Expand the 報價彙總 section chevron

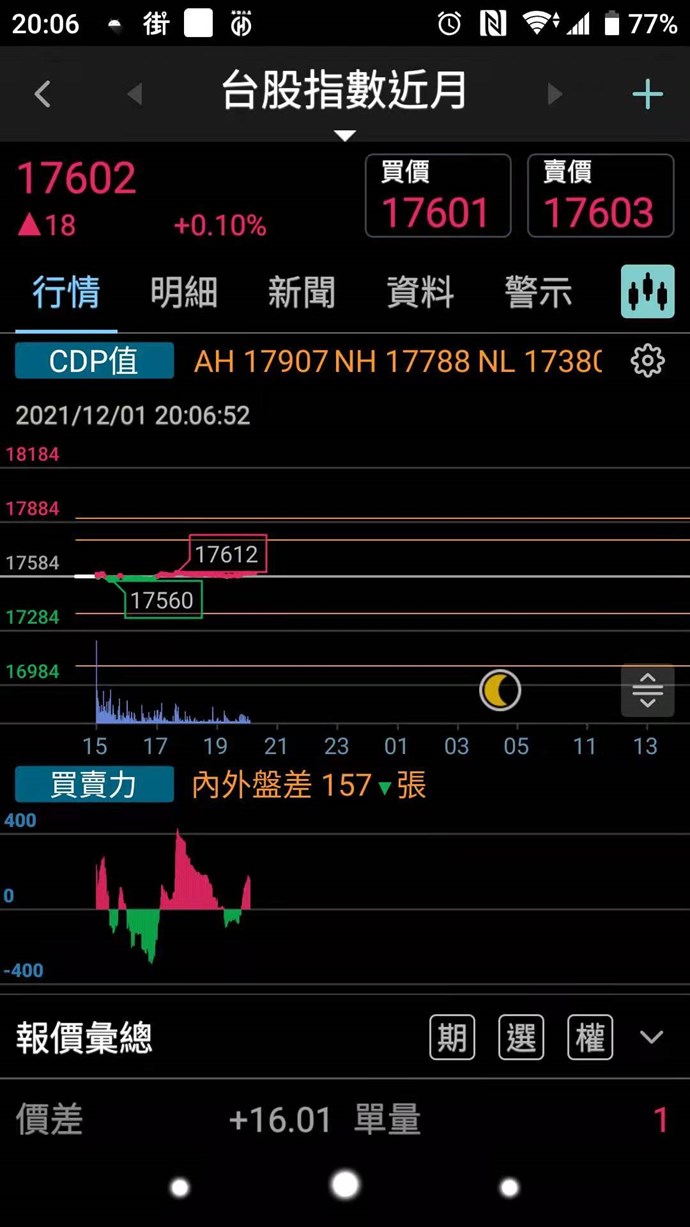[652, 1038]
